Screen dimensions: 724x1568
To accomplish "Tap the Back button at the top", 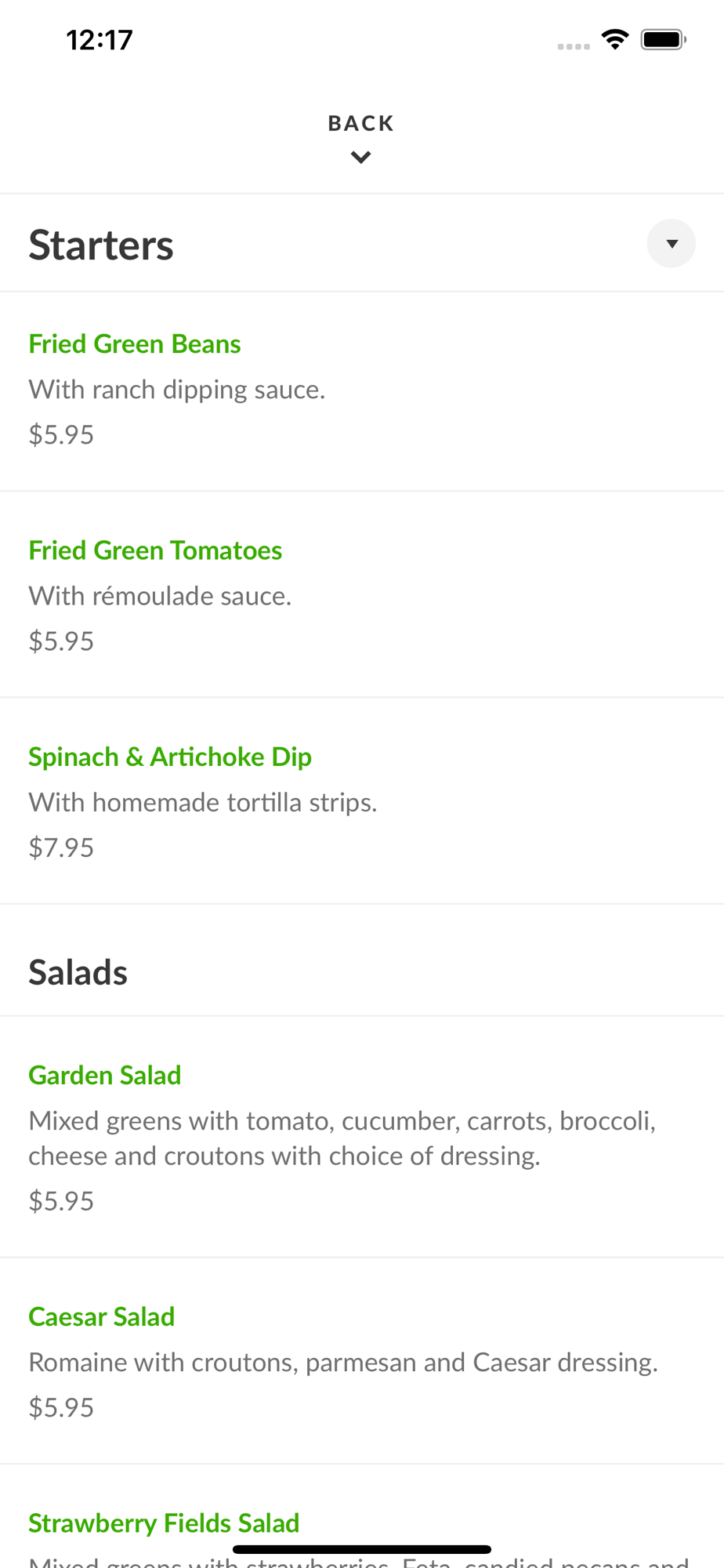I will [x=361, y=136].
